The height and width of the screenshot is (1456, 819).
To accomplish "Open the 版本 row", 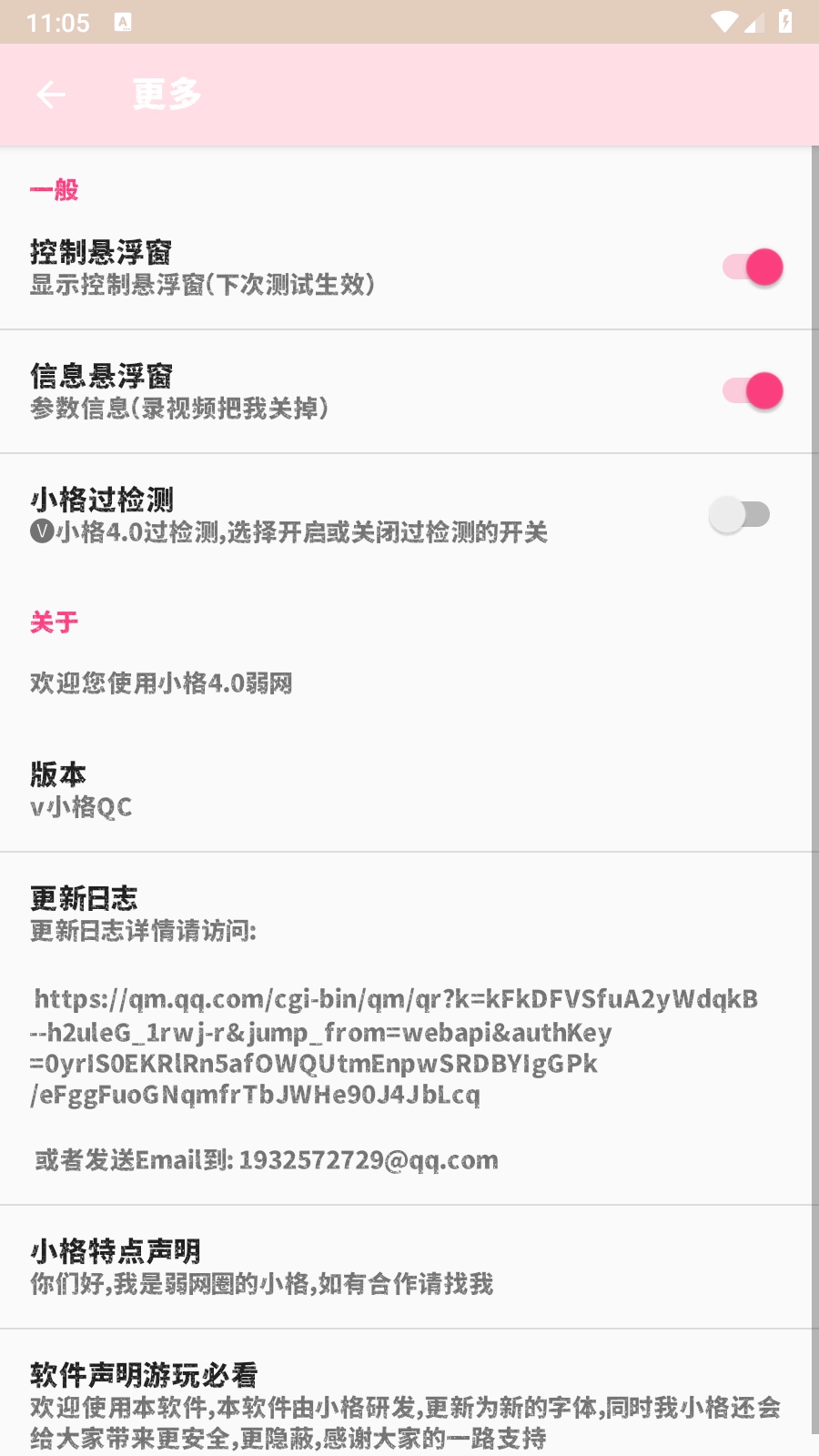I will point(406,791).
